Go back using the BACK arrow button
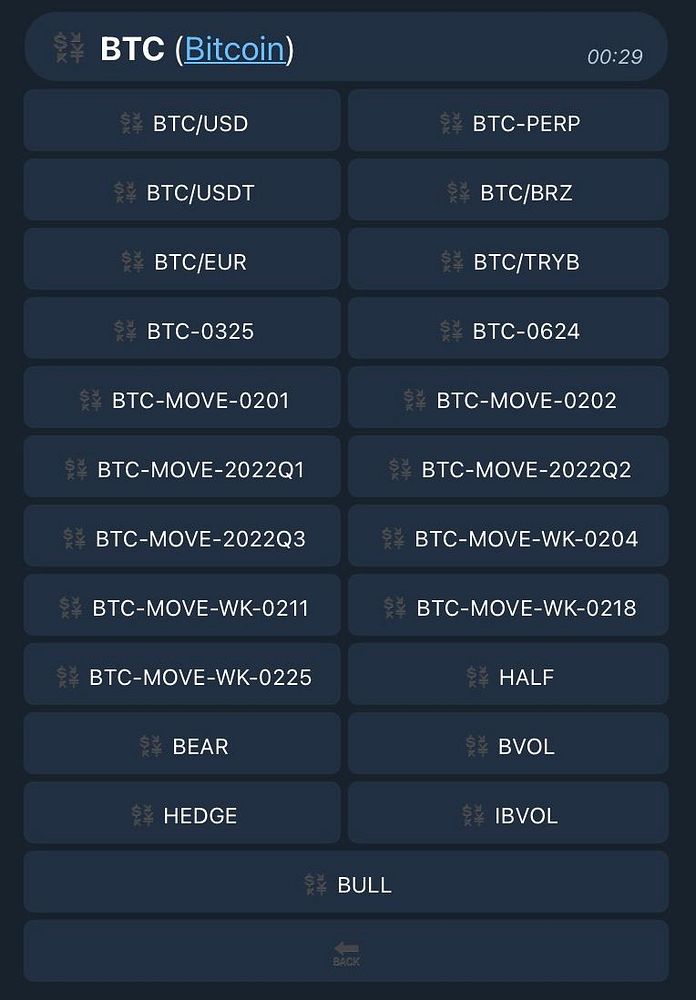The height and width of the screenshot is (1000, 696). 346,952
